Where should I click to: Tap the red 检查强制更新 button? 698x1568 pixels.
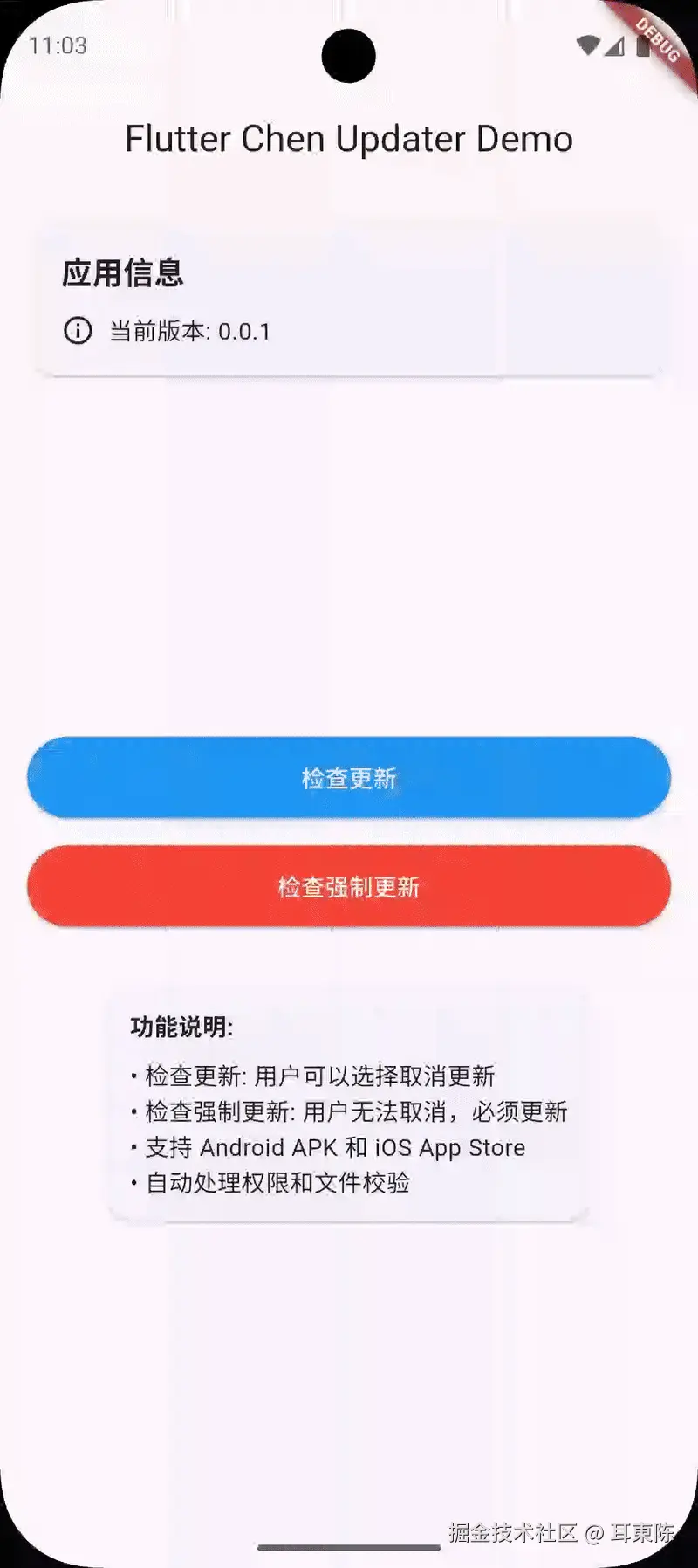349,886
